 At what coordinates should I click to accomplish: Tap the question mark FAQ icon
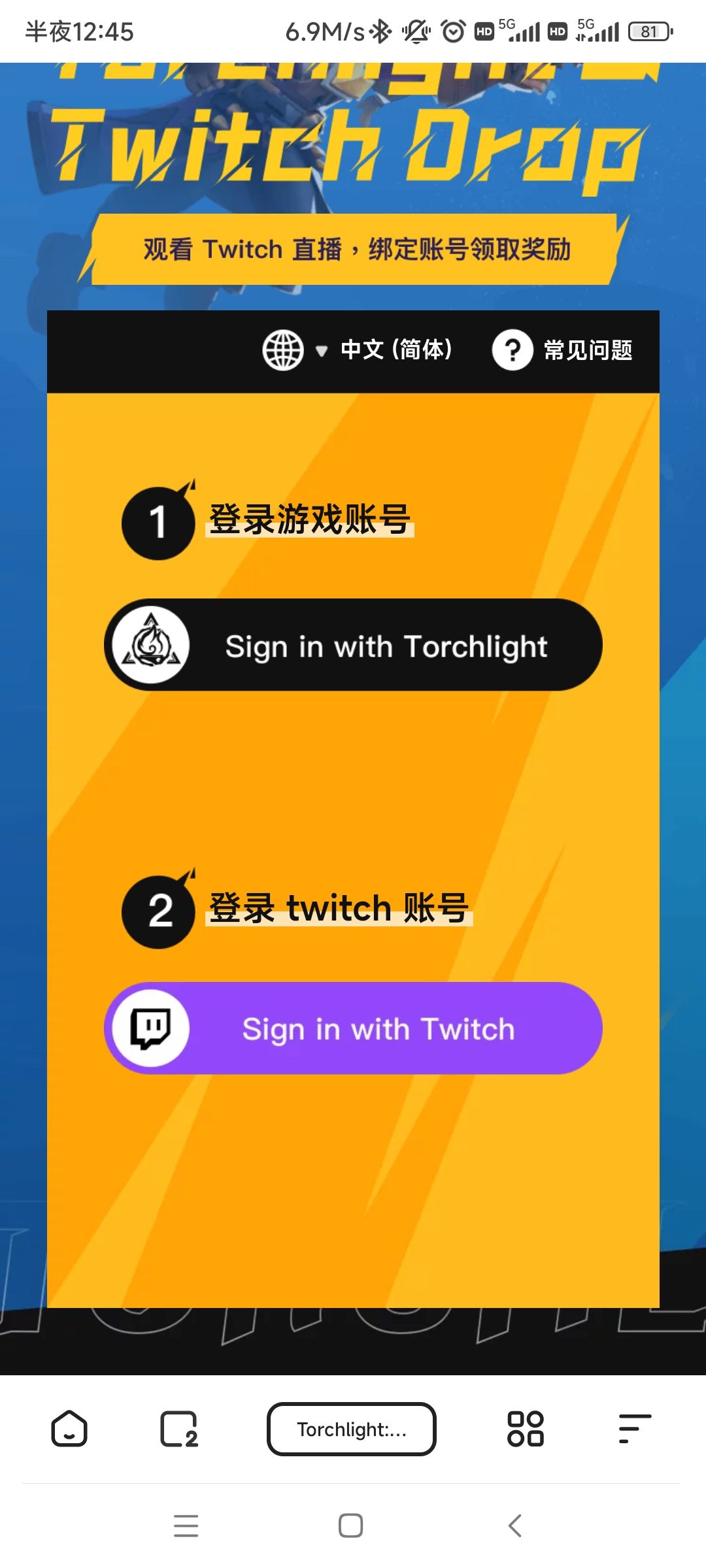point(514,350)
